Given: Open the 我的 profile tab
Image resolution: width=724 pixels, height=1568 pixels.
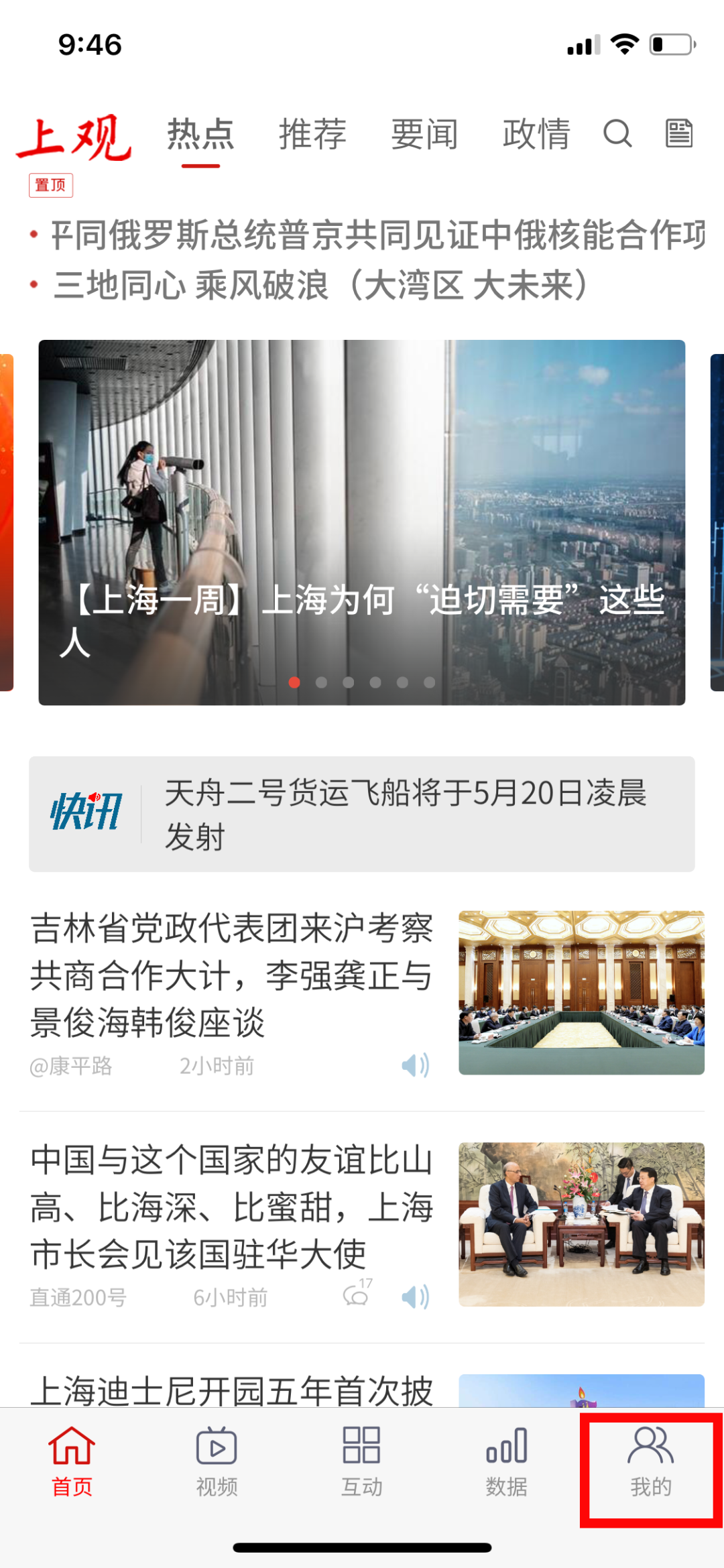Looking at the screenshot, I should tap(650, 1462).
